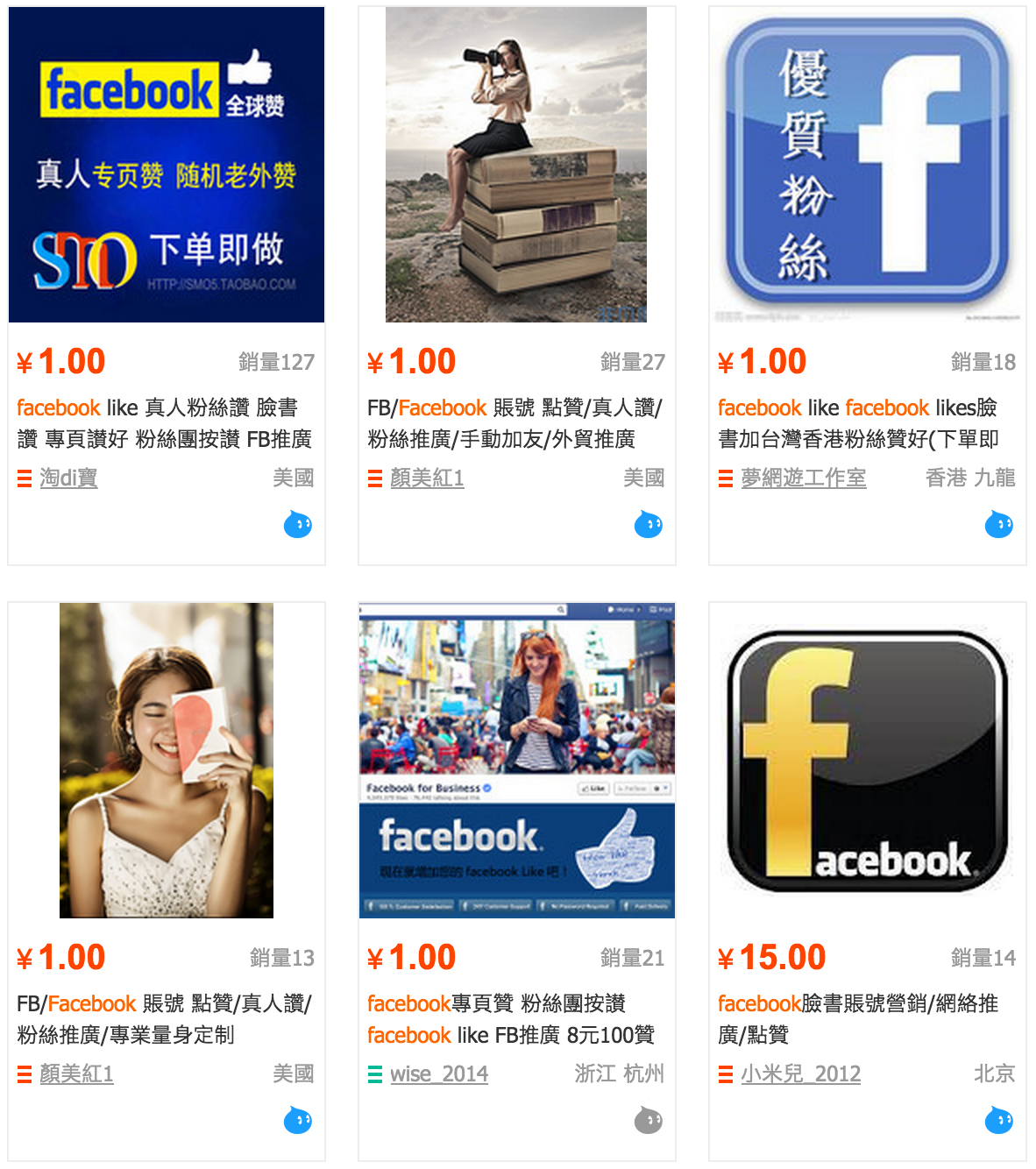Open listing titled facebook like 真人粉絲讚

click(165, 423)
